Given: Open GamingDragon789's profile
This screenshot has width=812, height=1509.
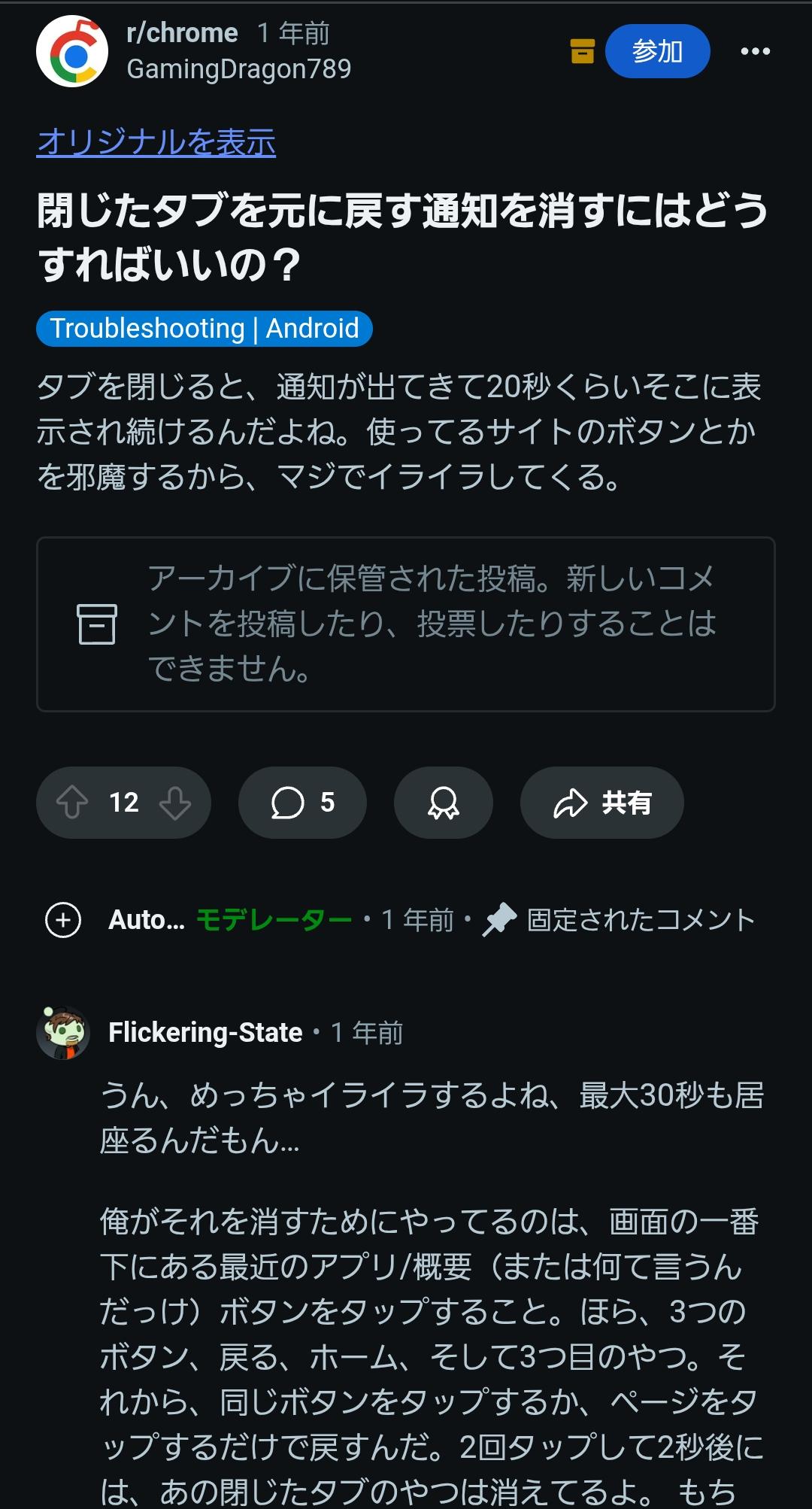Looking at the screenshot, I should click(x=238, y=69).
